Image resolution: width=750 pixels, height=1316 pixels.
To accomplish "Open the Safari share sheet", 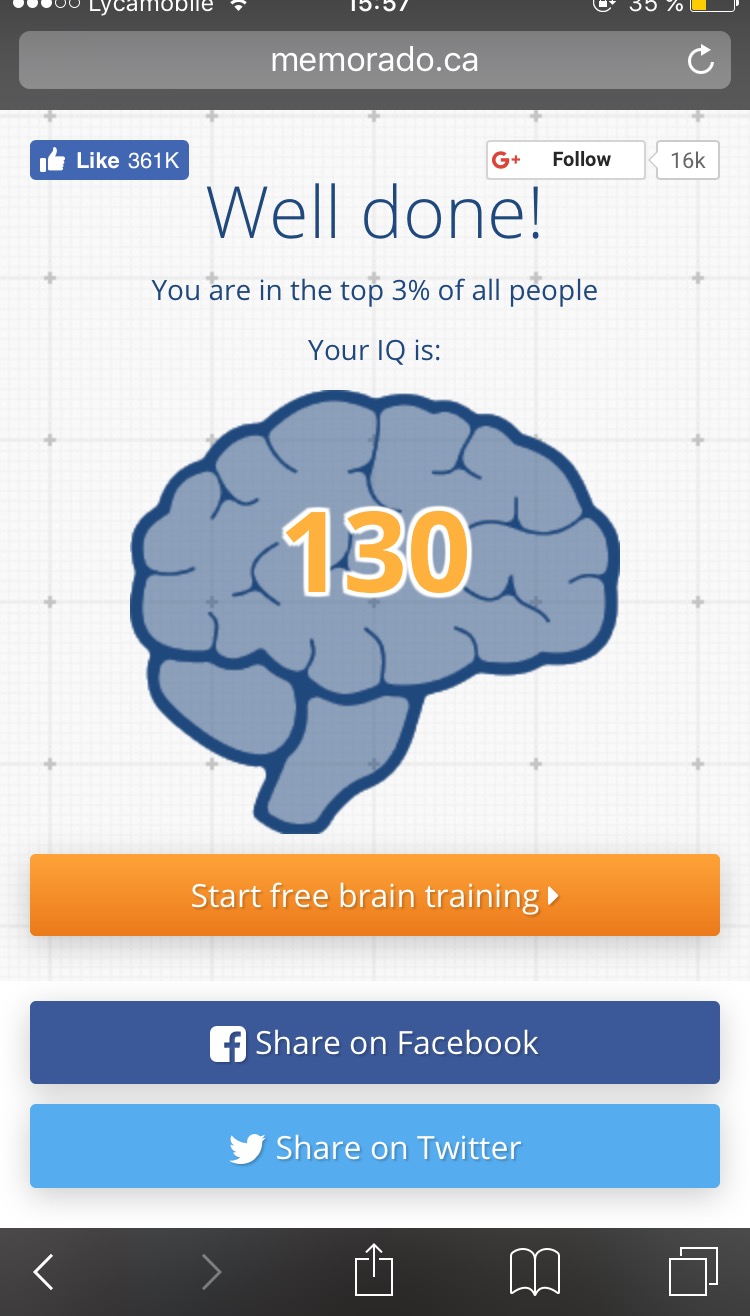I will 374,1270.
